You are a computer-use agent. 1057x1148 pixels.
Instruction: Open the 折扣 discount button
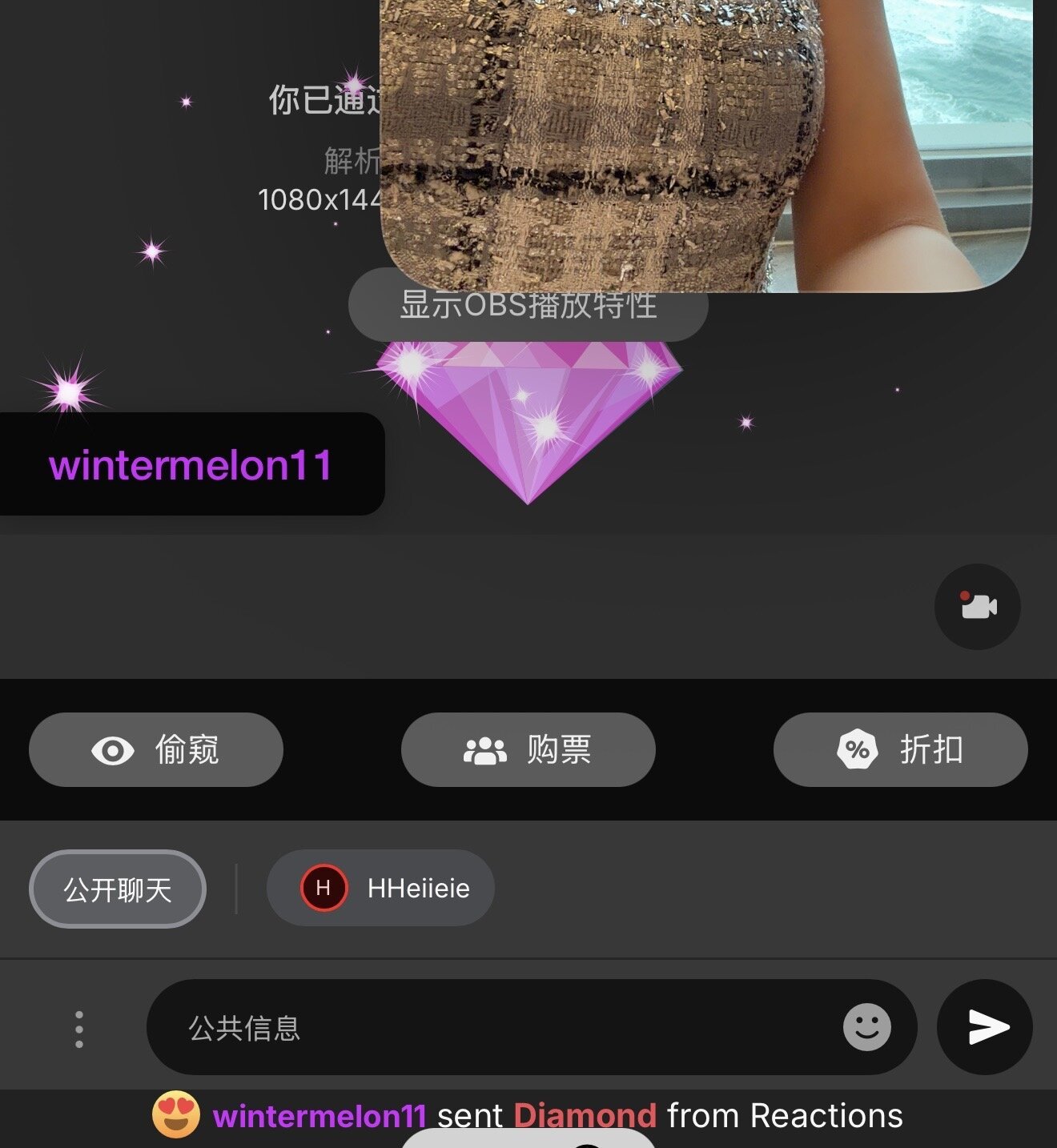900,750
